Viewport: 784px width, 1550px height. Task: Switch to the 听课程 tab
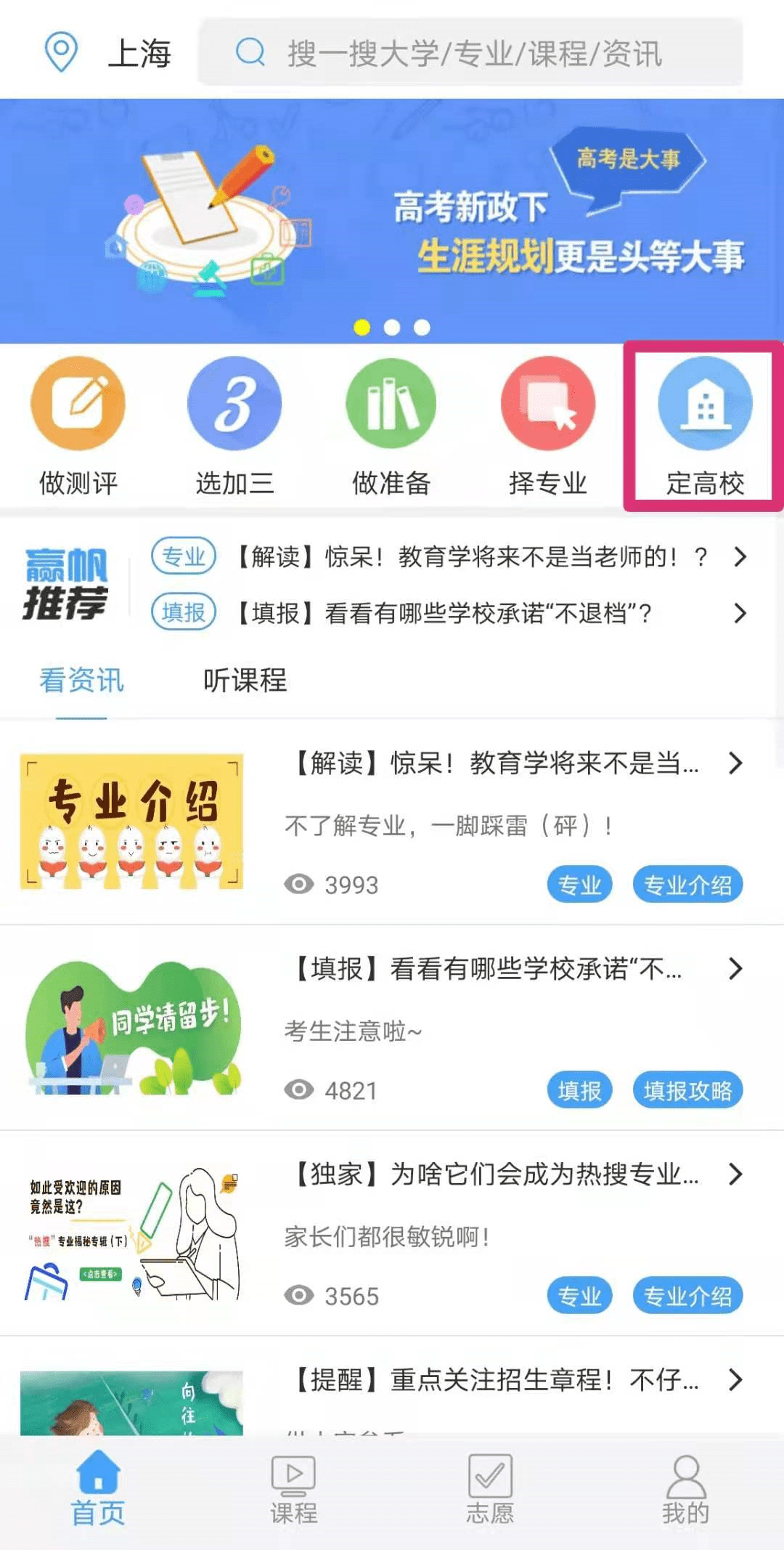[246, 681]
